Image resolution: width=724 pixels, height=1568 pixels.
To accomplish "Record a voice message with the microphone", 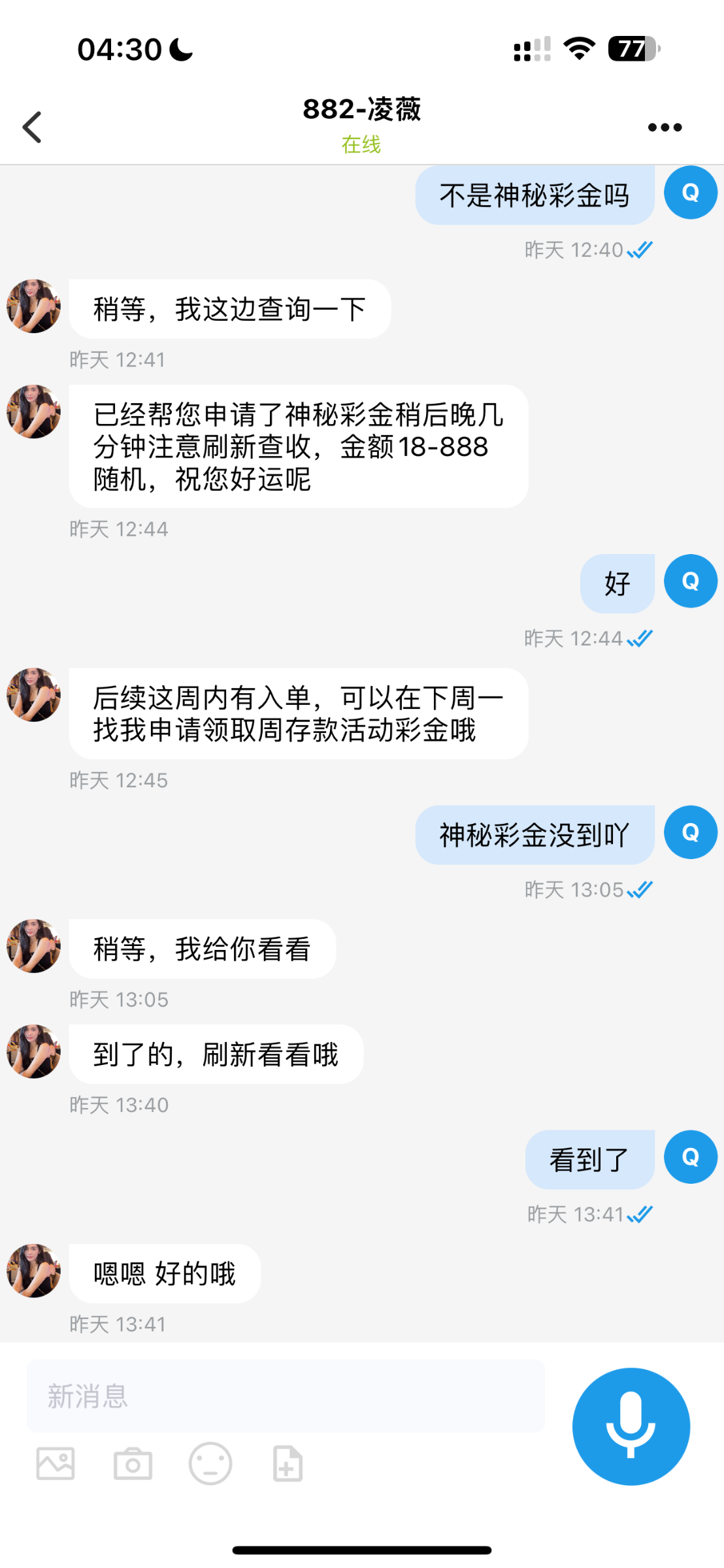I will pos(631,1426).
